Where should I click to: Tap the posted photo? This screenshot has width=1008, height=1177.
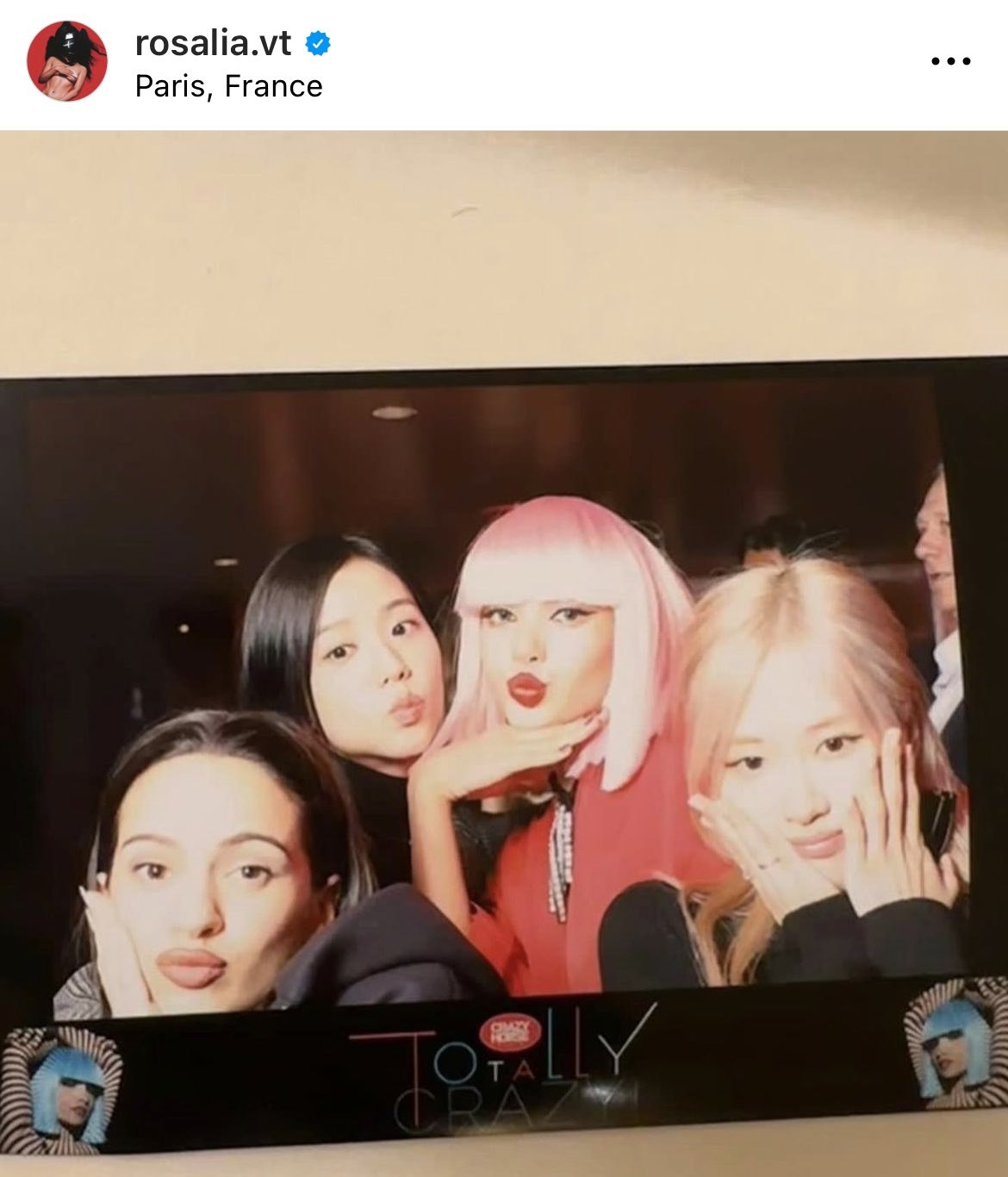pos(504,653)
